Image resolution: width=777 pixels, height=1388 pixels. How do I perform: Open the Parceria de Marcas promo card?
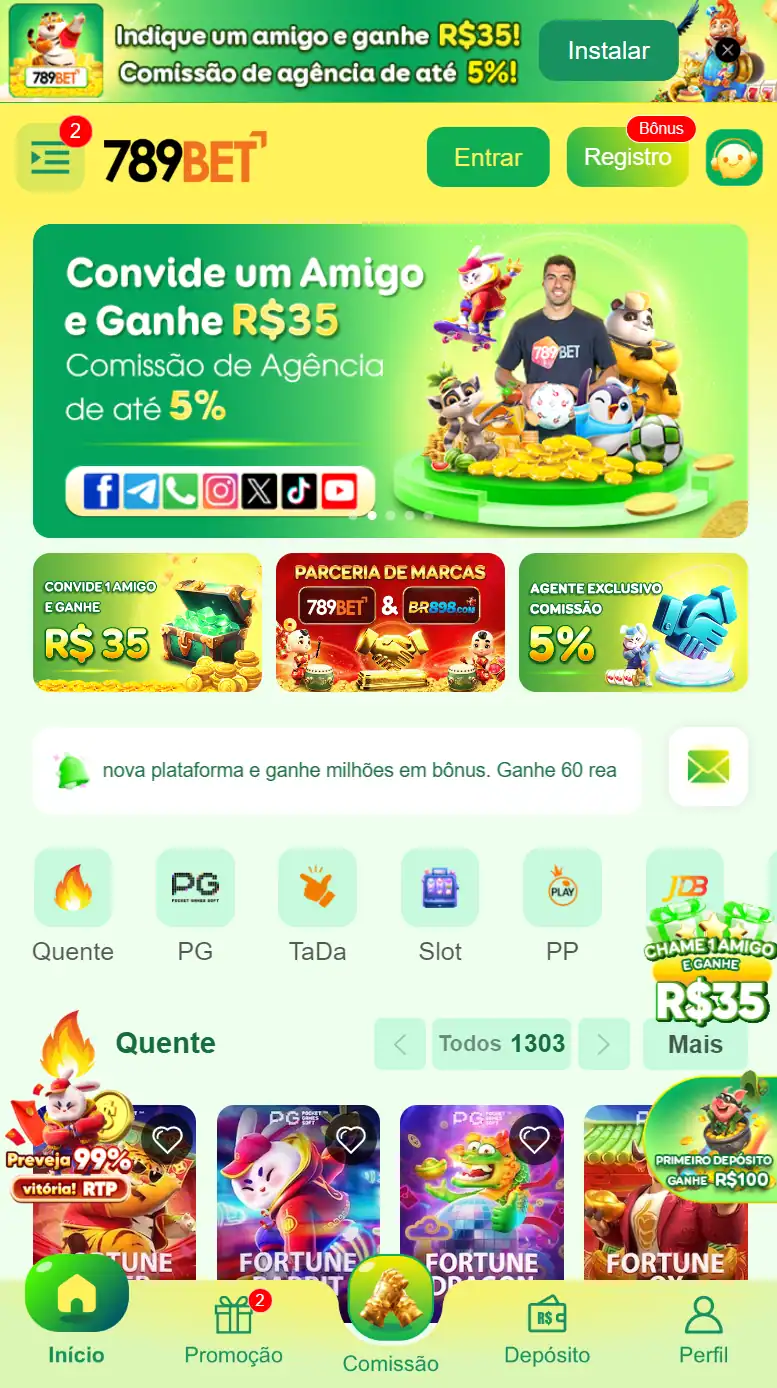(x=390, y=622)
